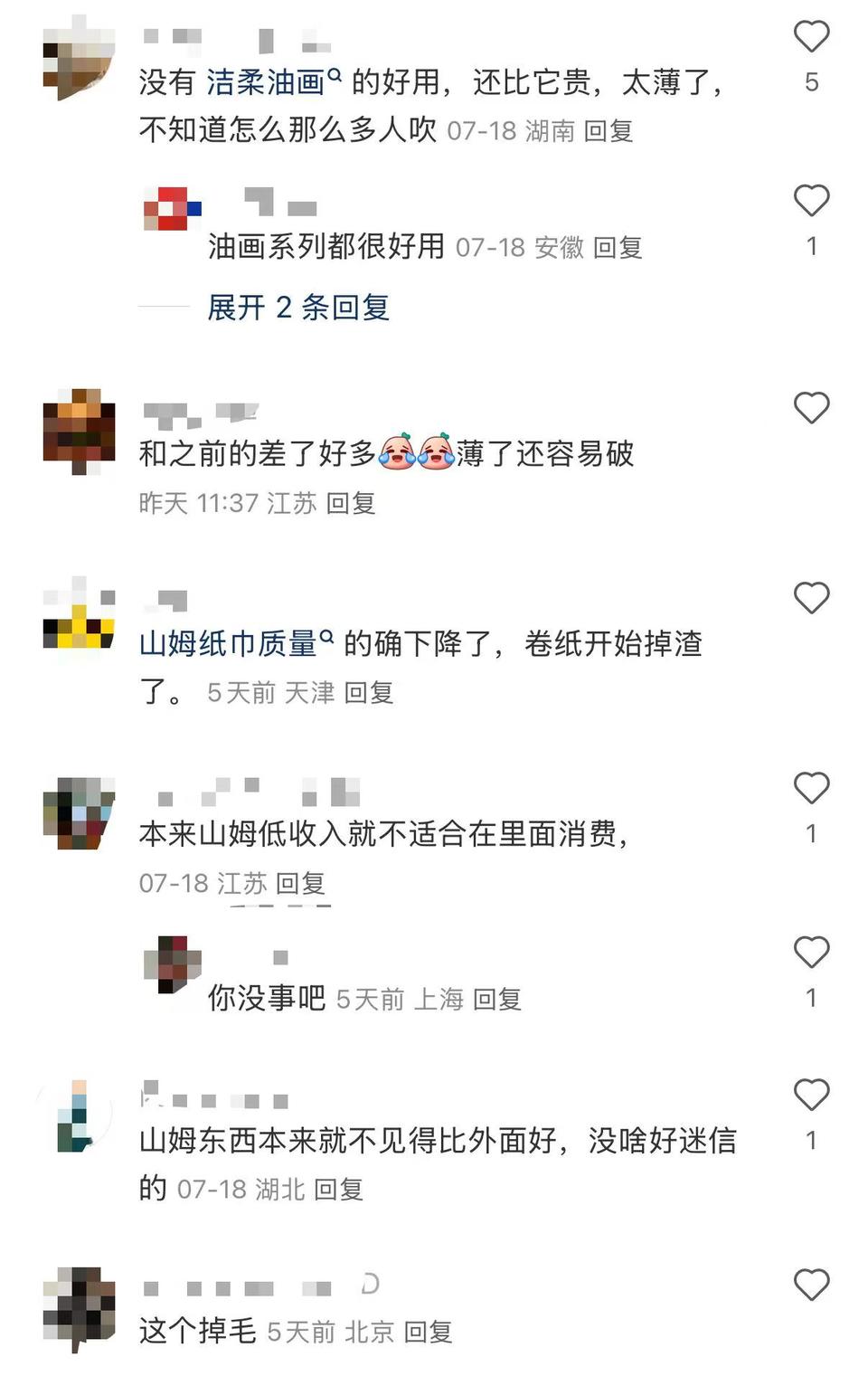
Task: Like the comment 这个掉毛
Action: [811, 1286]
